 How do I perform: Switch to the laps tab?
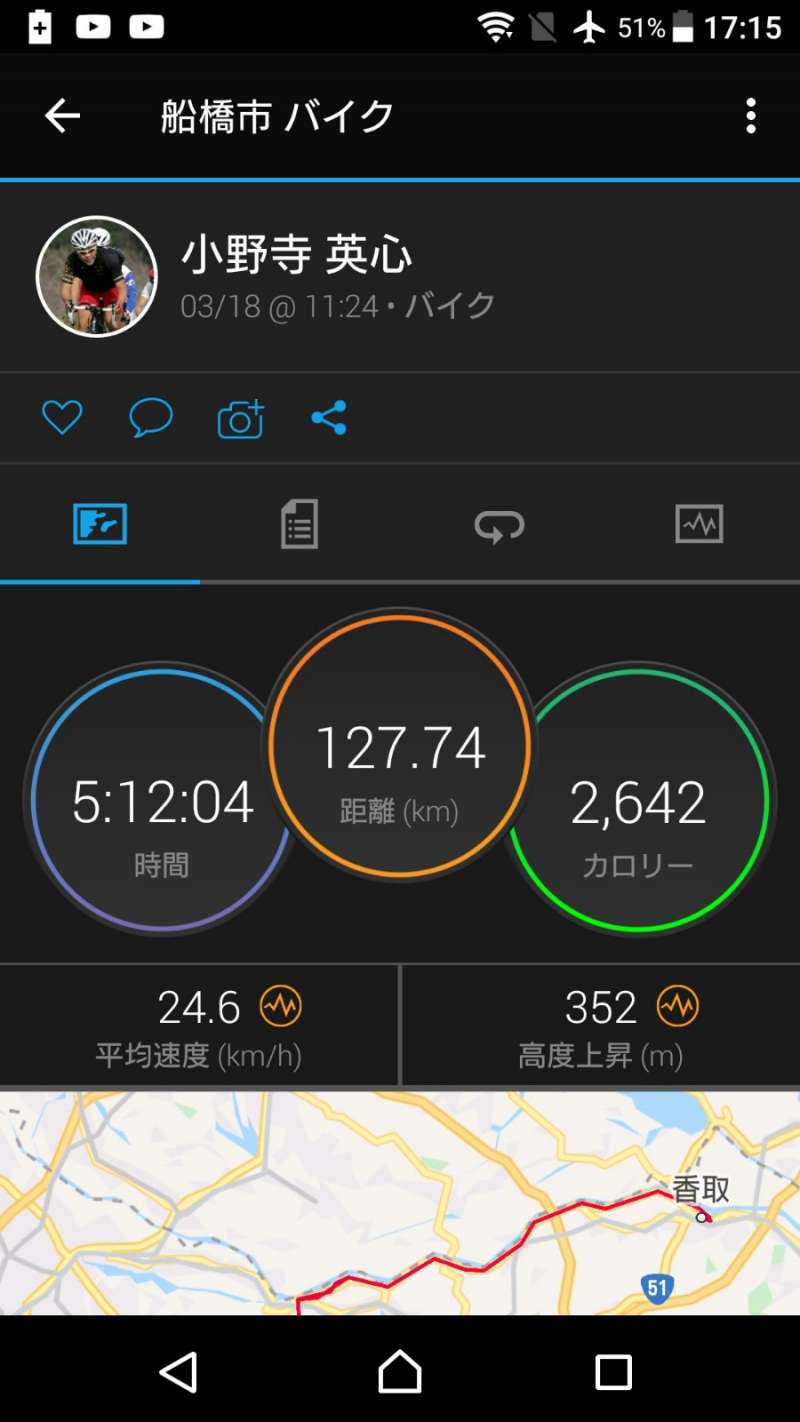click(x=499, y=525)
